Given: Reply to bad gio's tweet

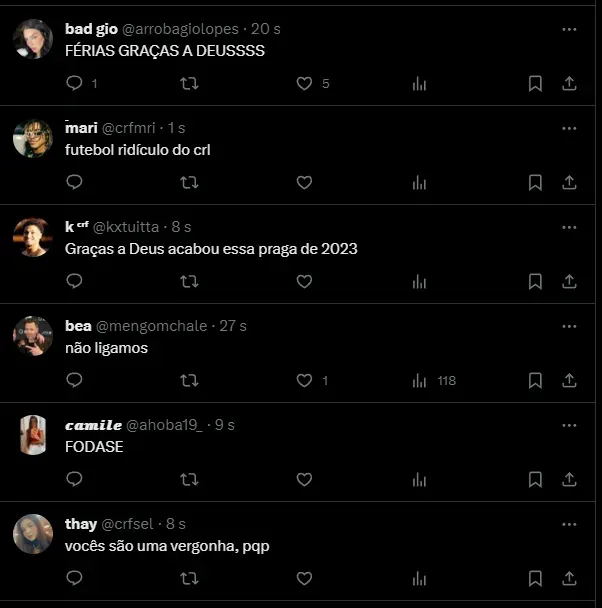Looking at the screenshot, I should [74, 84].
